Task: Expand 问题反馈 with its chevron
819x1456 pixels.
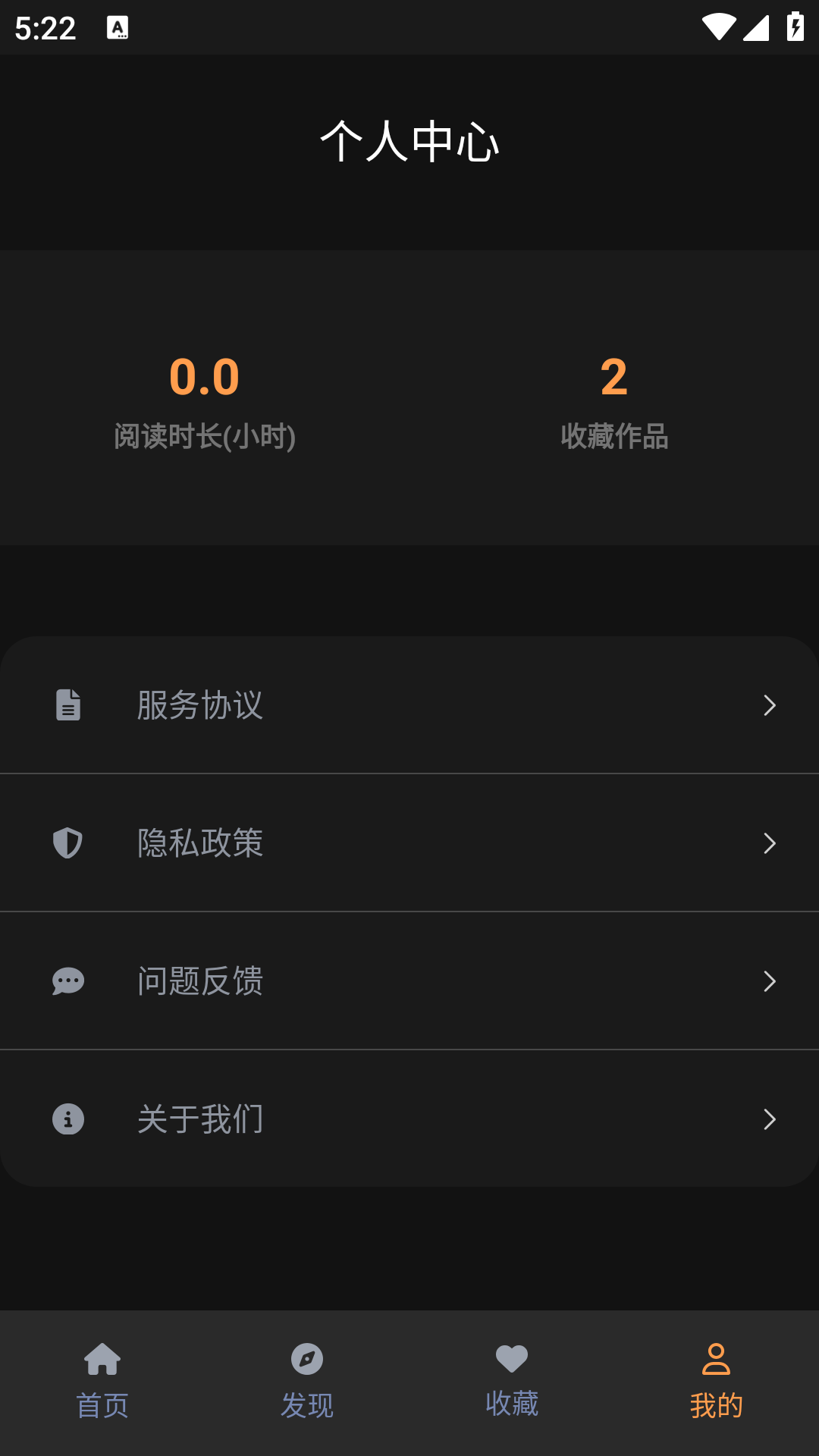Action: pos(769,981)
